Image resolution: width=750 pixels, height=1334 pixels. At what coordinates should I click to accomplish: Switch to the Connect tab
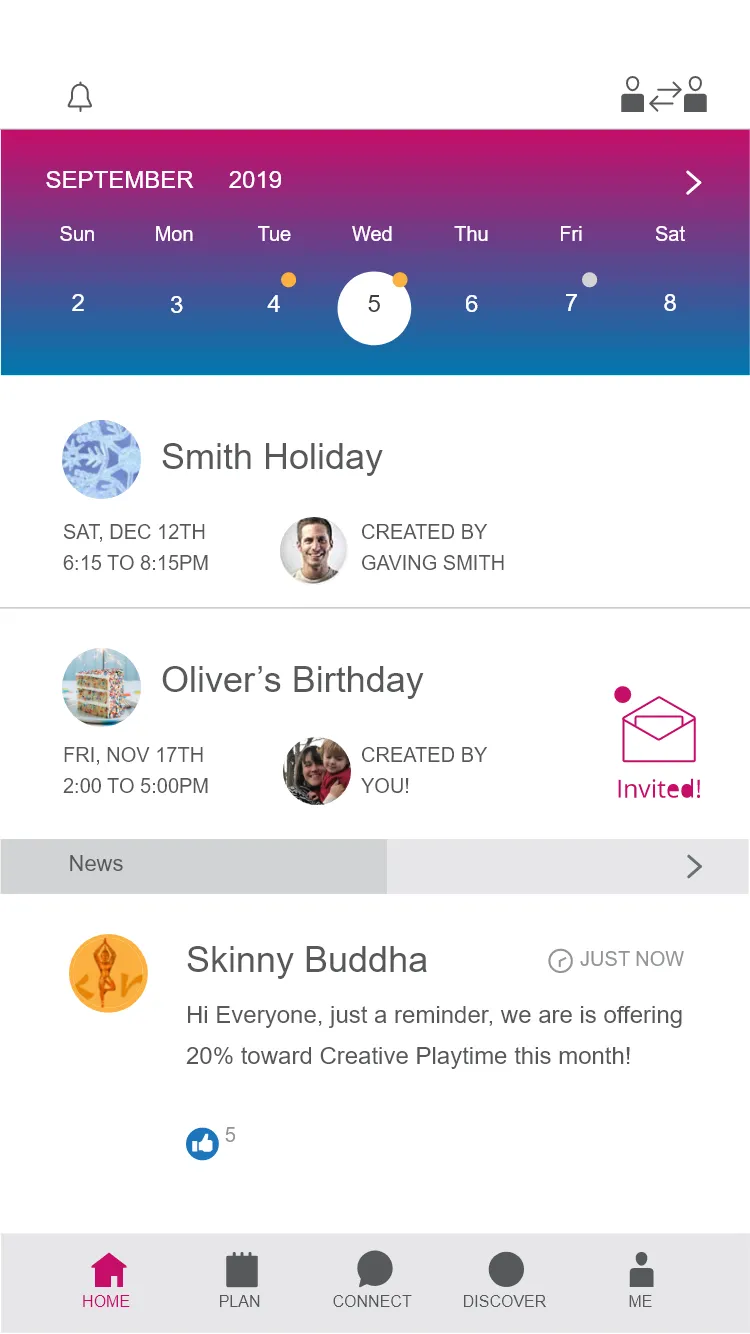[373, 1281]
